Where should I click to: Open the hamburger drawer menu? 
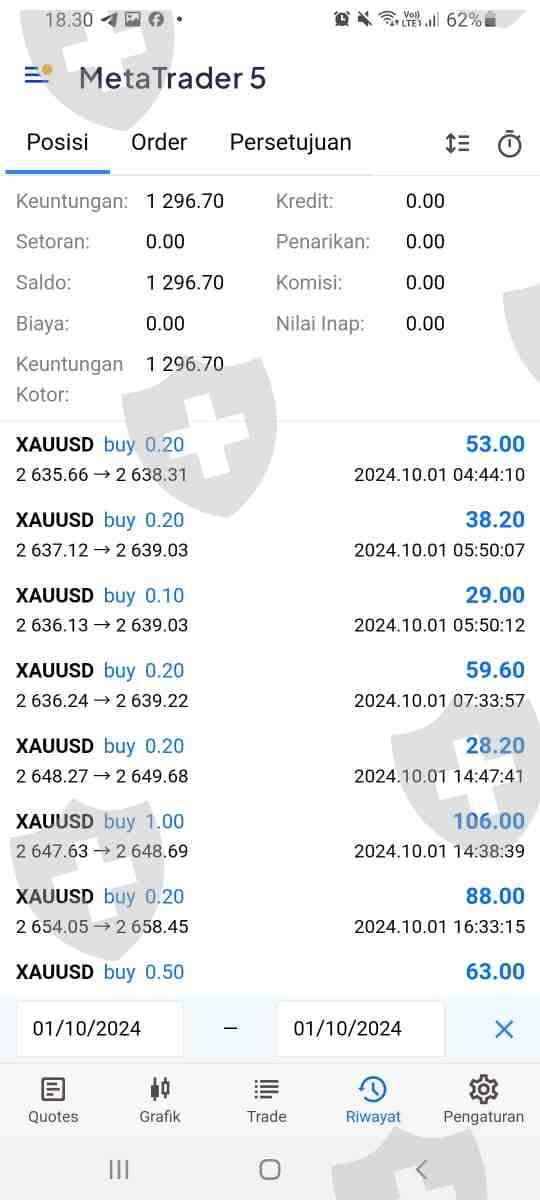tap(38, 75)
